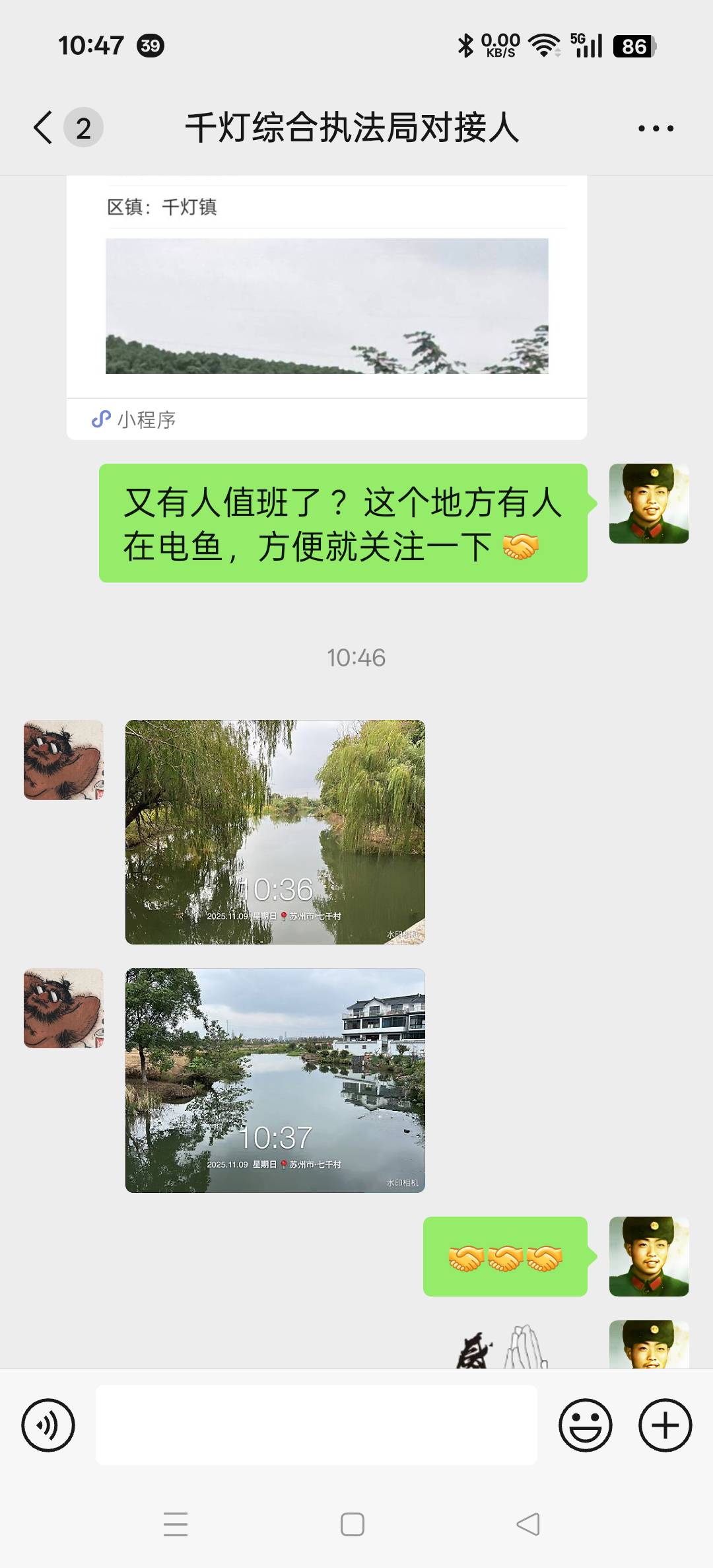Open the plus attachments menu

coord(665,1425)
